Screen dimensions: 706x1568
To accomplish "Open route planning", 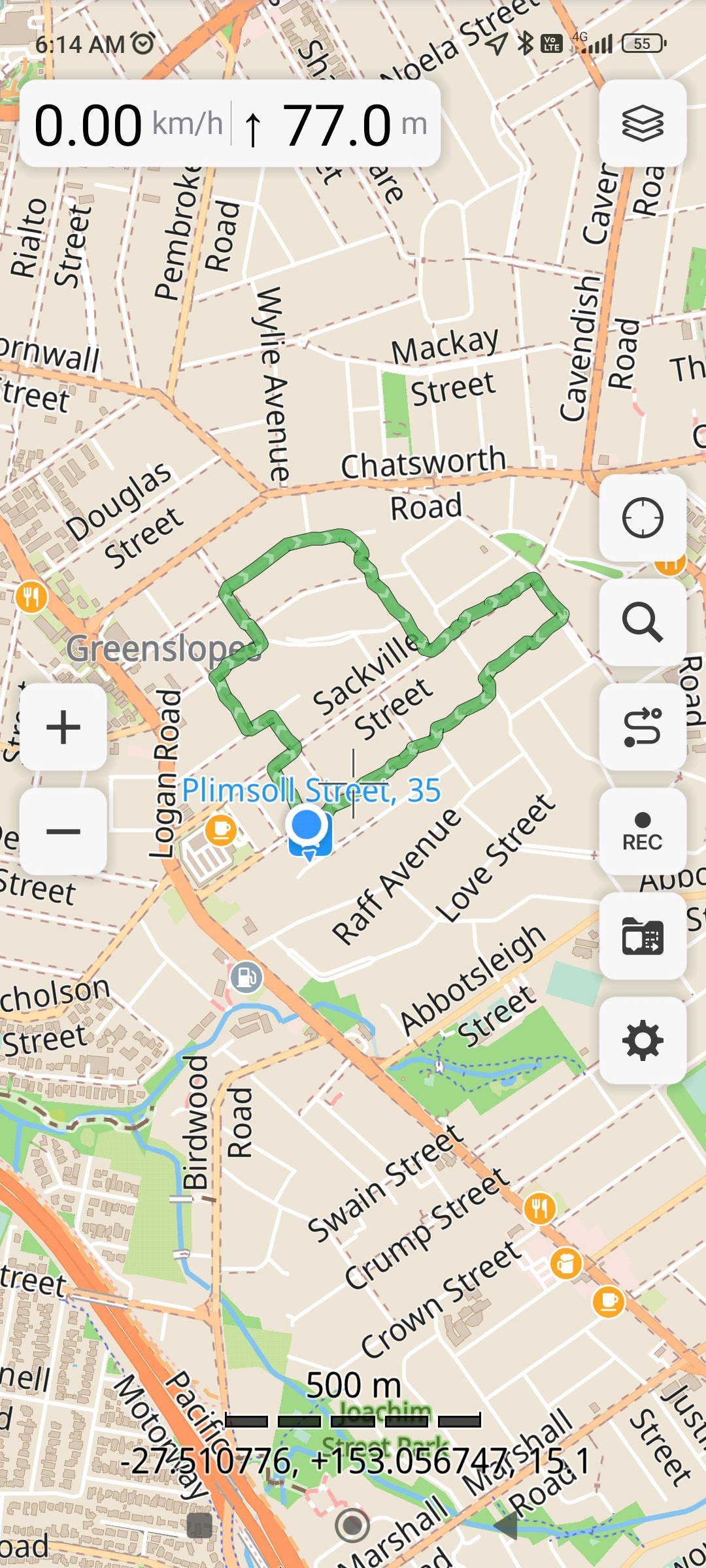I will tap(642, 727).
